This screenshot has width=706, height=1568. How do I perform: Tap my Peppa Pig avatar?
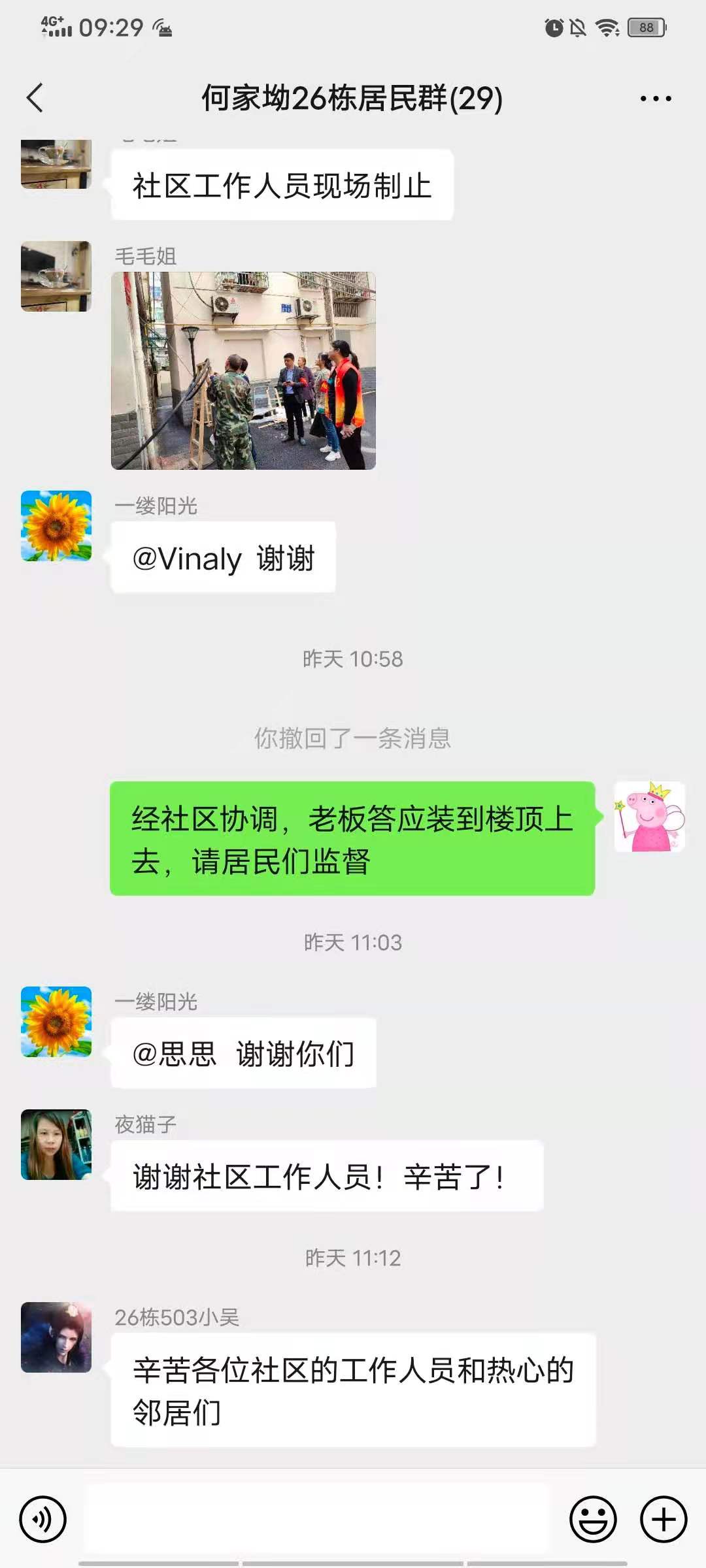(650, 817)
